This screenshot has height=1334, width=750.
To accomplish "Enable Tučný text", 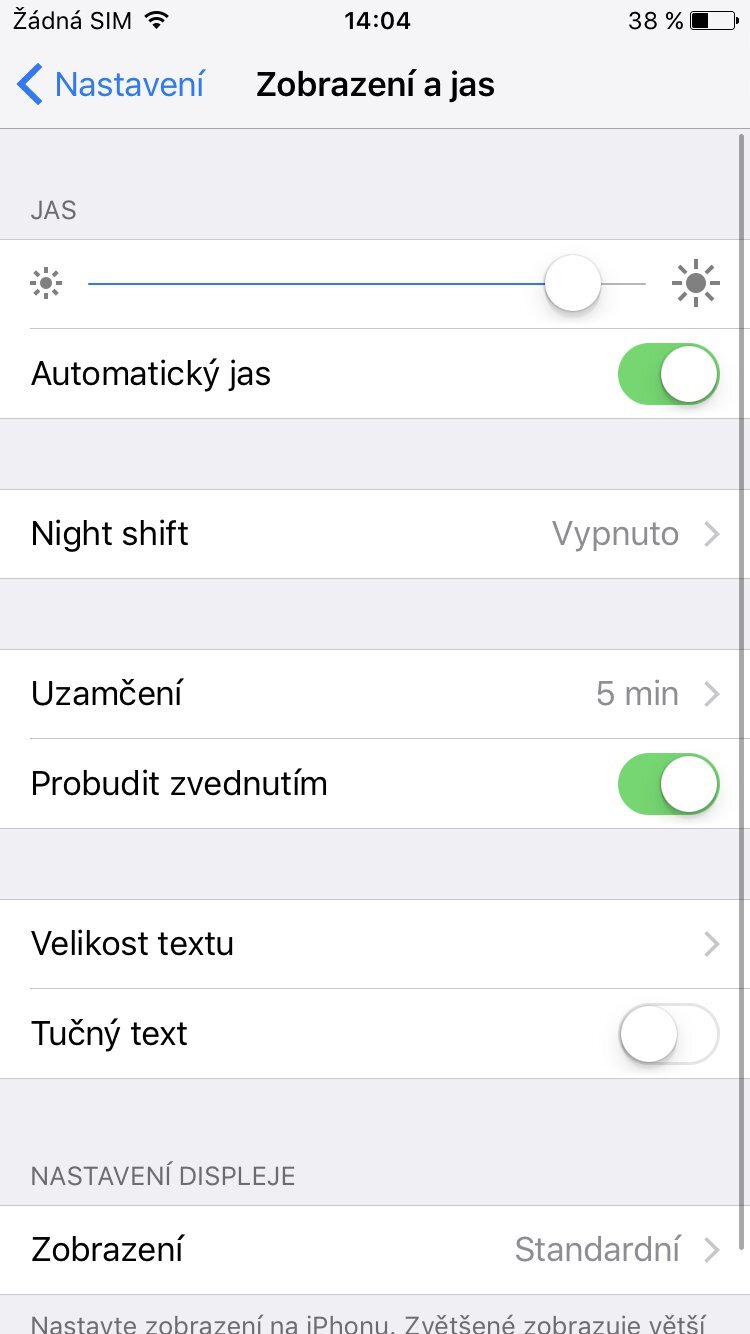I will 668,1034.
